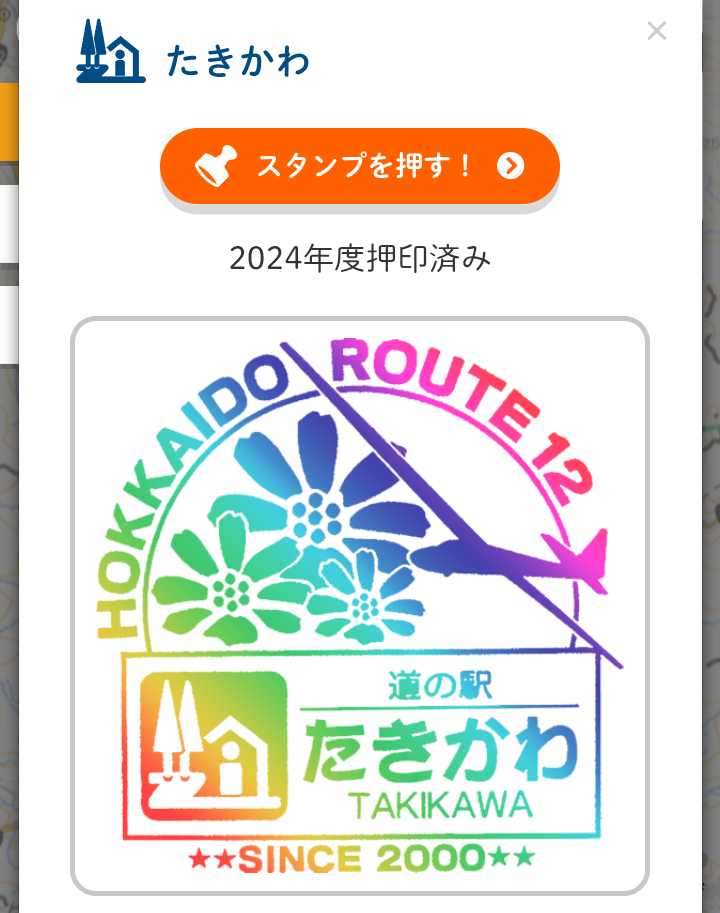Close the たきかわ stamp dialog
720x913 pixels.
tap(656, 31)
